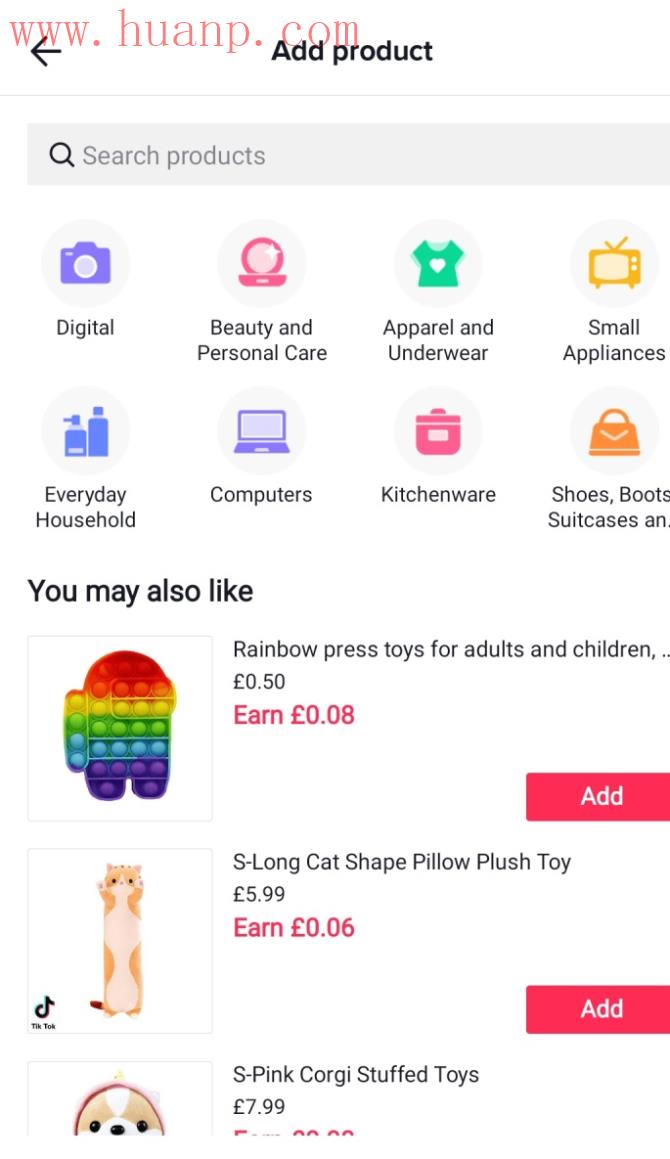670x1159 pixels.
Task: Open the Computers category
Action: click(x=261, y=431)
